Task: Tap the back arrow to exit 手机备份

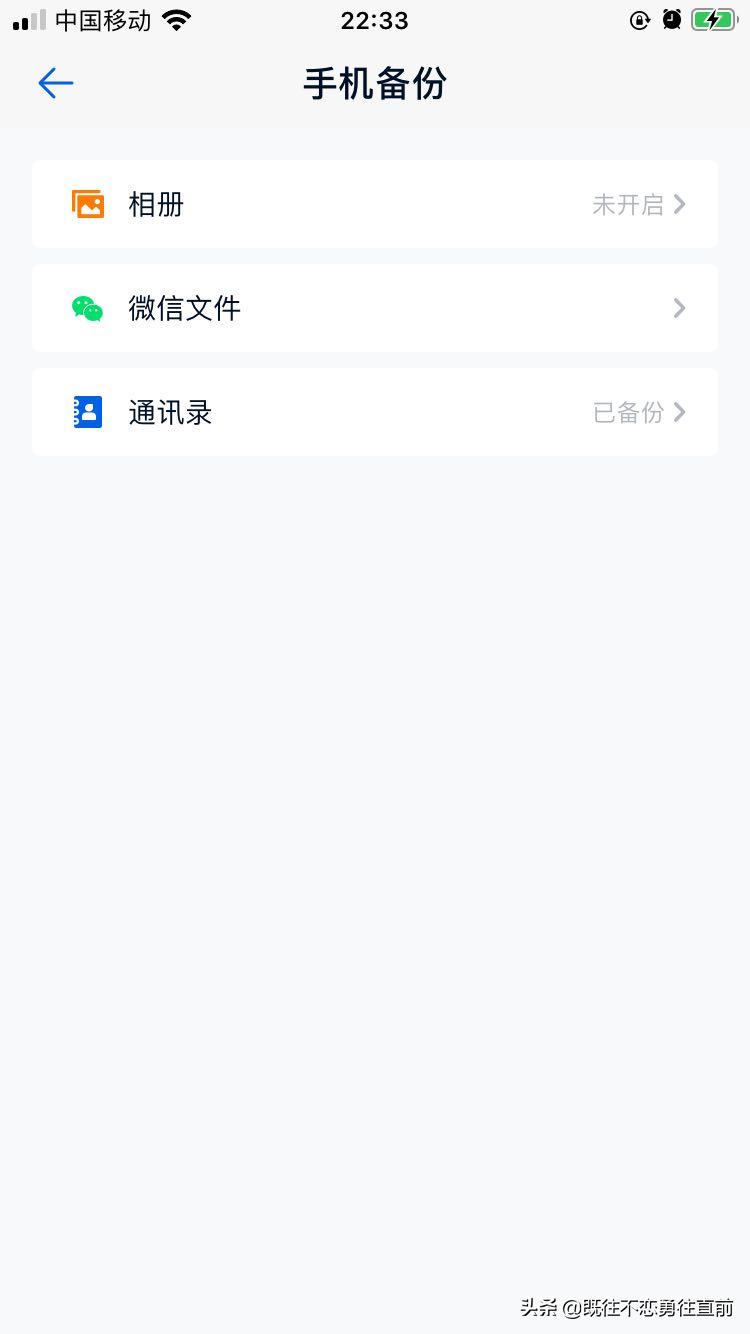Action: point(55,83)
